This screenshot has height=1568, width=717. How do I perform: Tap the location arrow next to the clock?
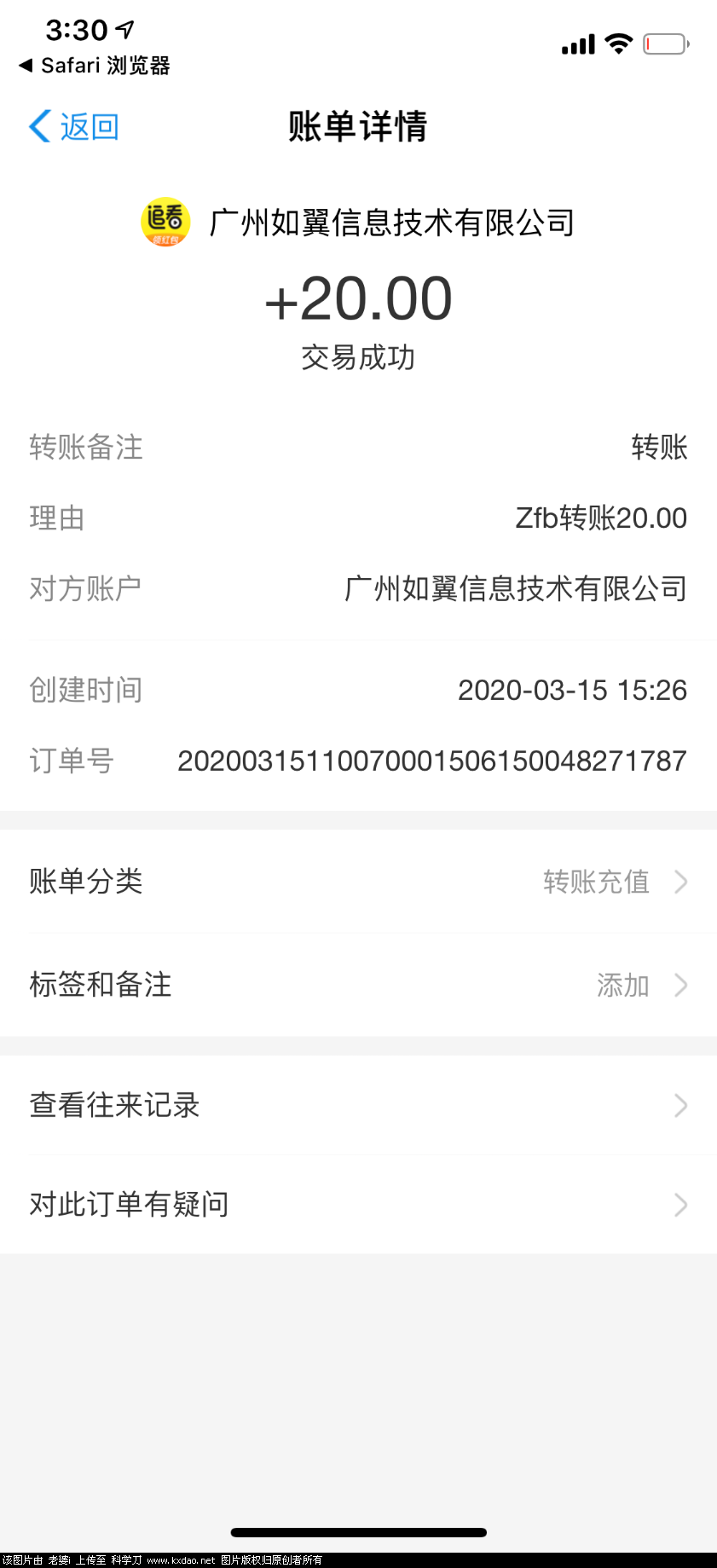(x=125, y=28)
